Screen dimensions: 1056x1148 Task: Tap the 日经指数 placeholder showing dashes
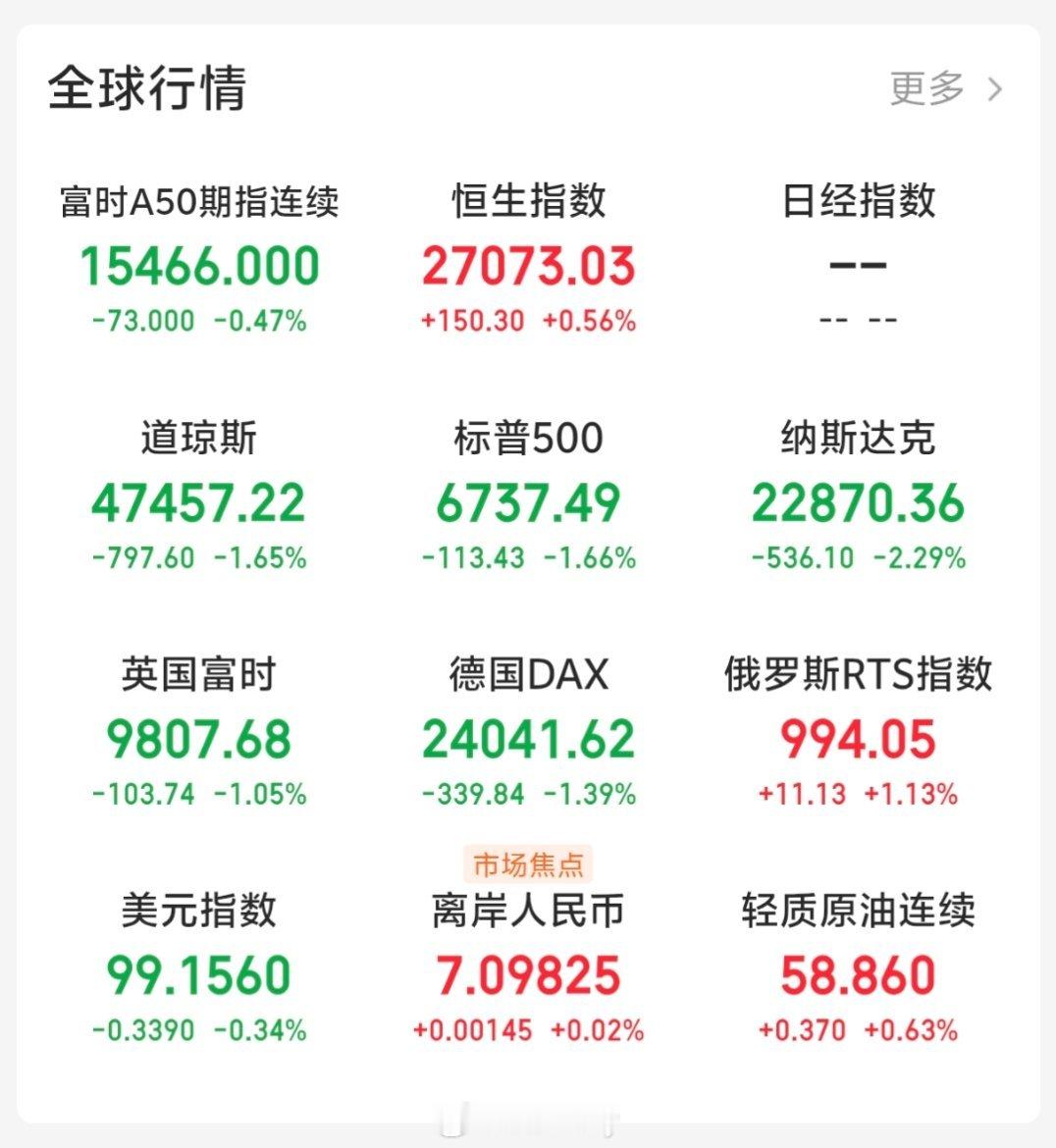[860, 255]
